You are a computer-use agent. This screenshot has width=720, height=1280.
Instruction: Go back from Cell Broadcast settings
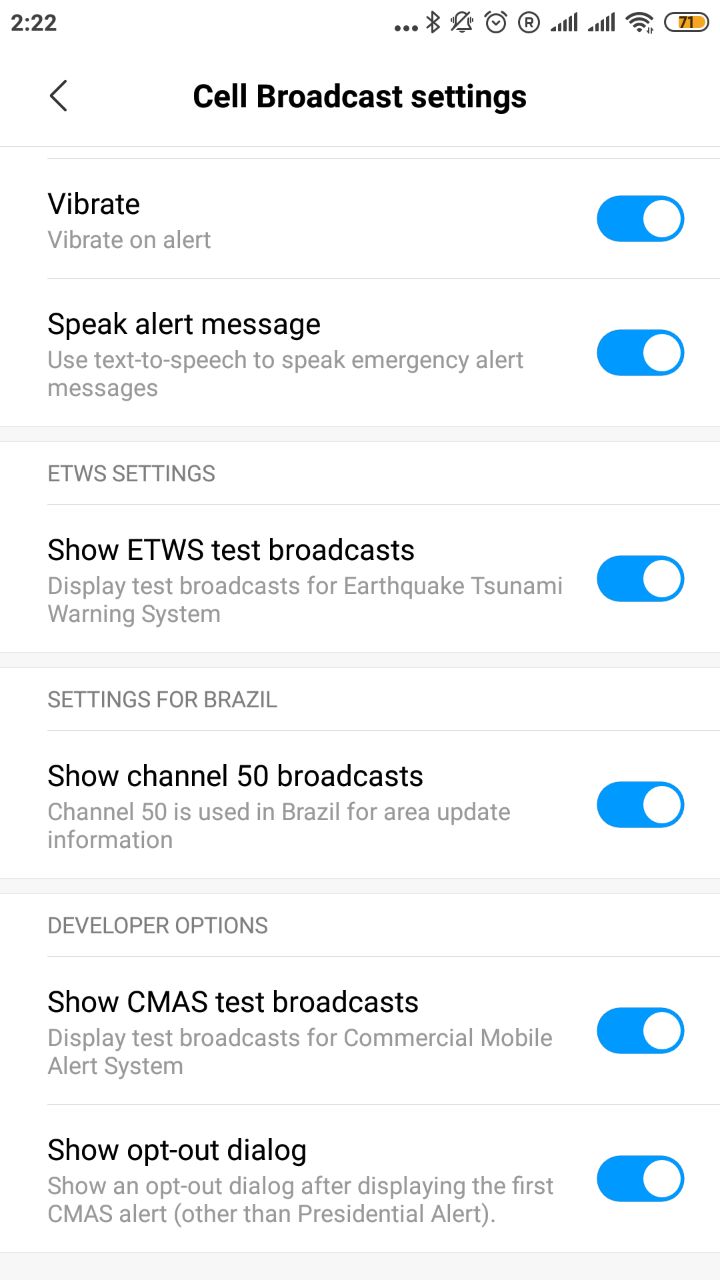pos(58,96)
